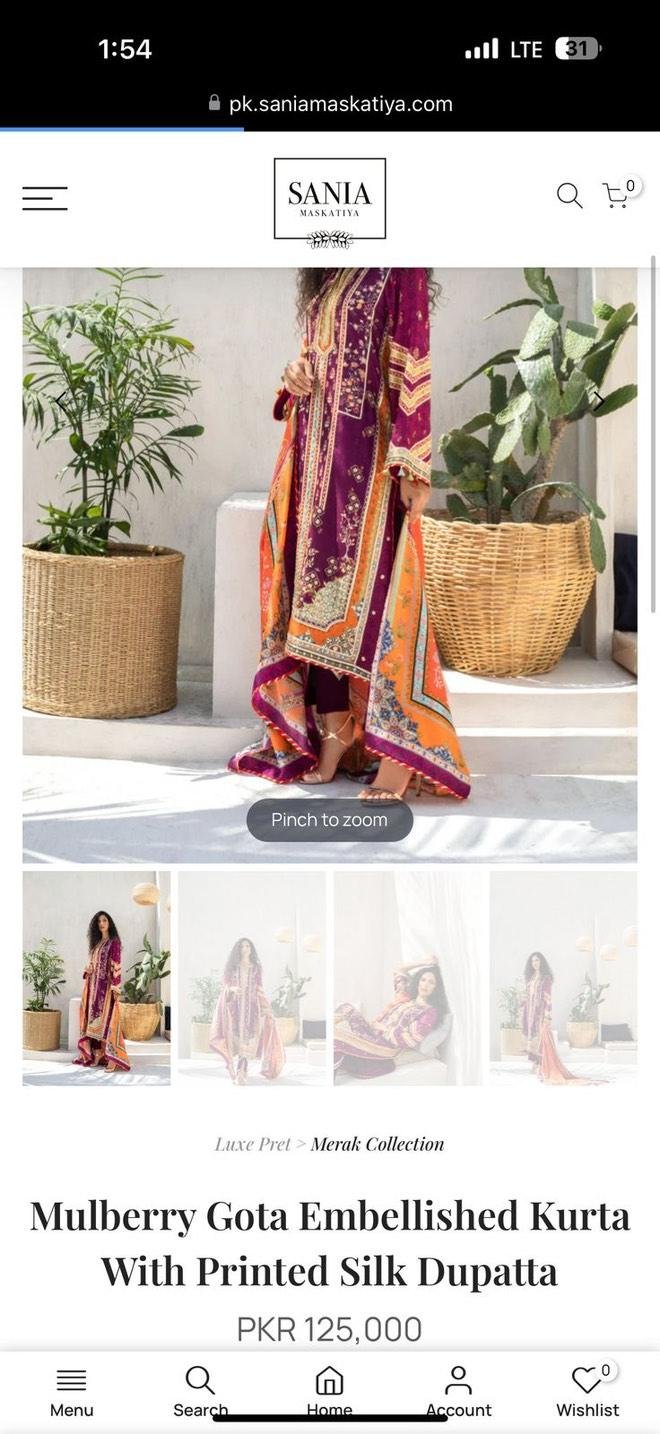The width and height of the screenshot is (660, 1434).
Task: Select the first product thumbnail
Action: pos(97,978)
